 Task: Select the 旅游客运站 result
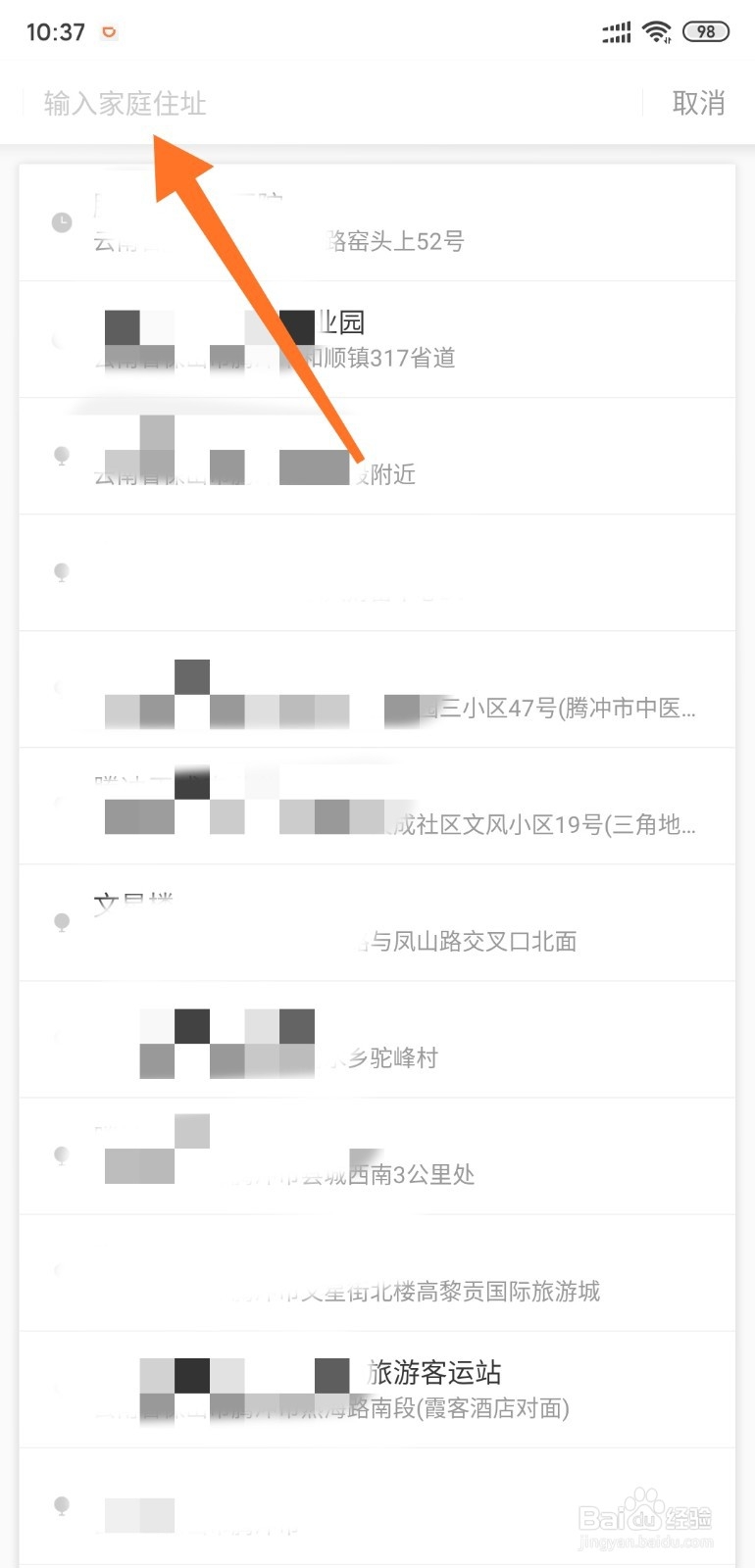377,1390
